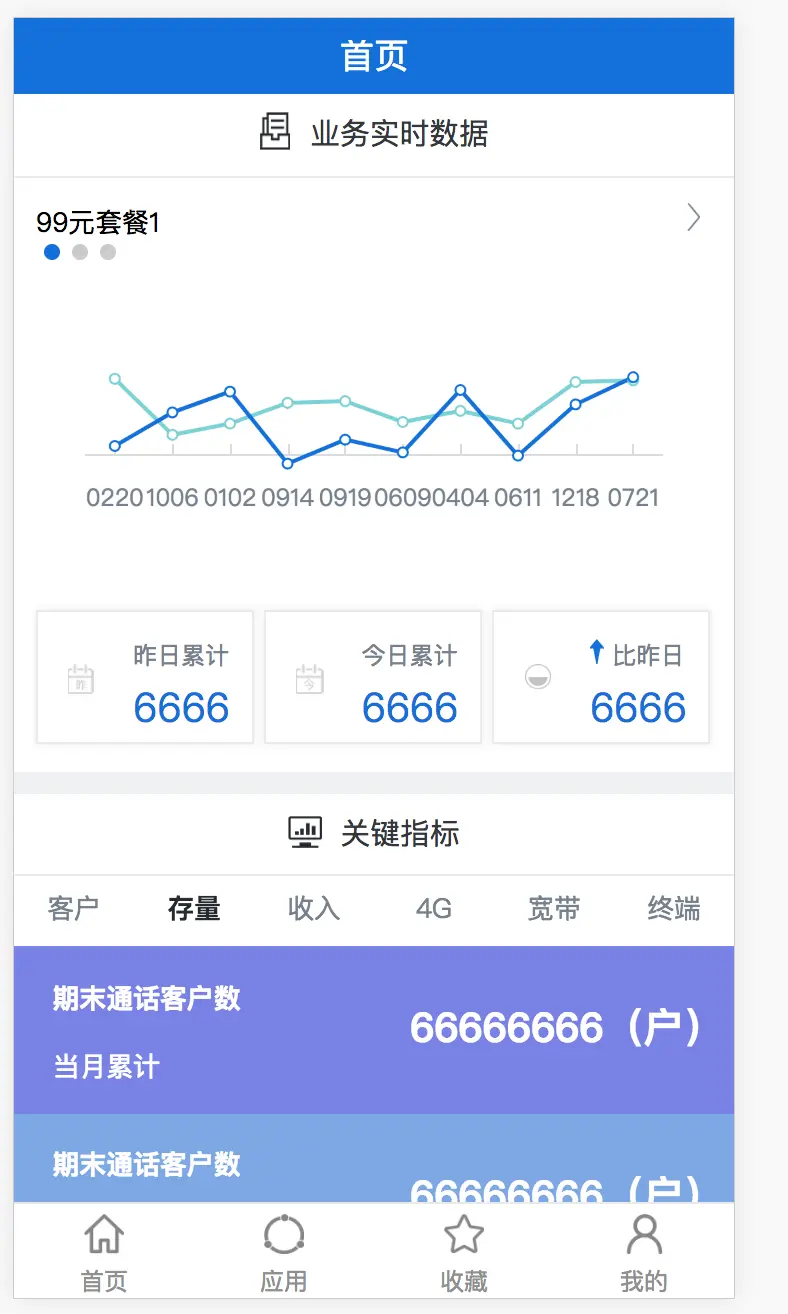Select the first blue carousel dot
The height and width of the screenshot is (1314, 788).
click(52, 252)
